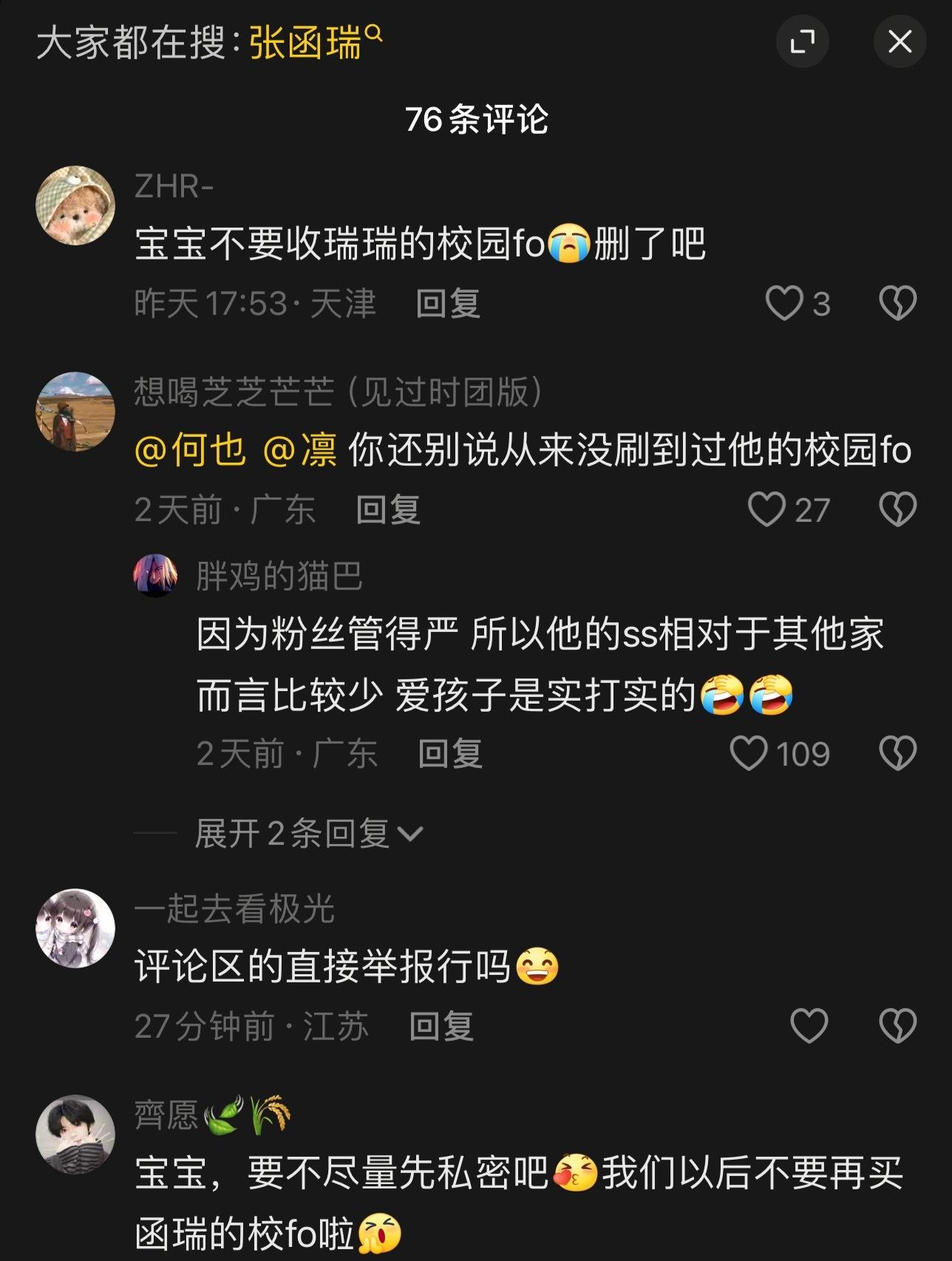Open ZHR-'s profile avatar
The image size is (952, 1261).
click(75, 205)
